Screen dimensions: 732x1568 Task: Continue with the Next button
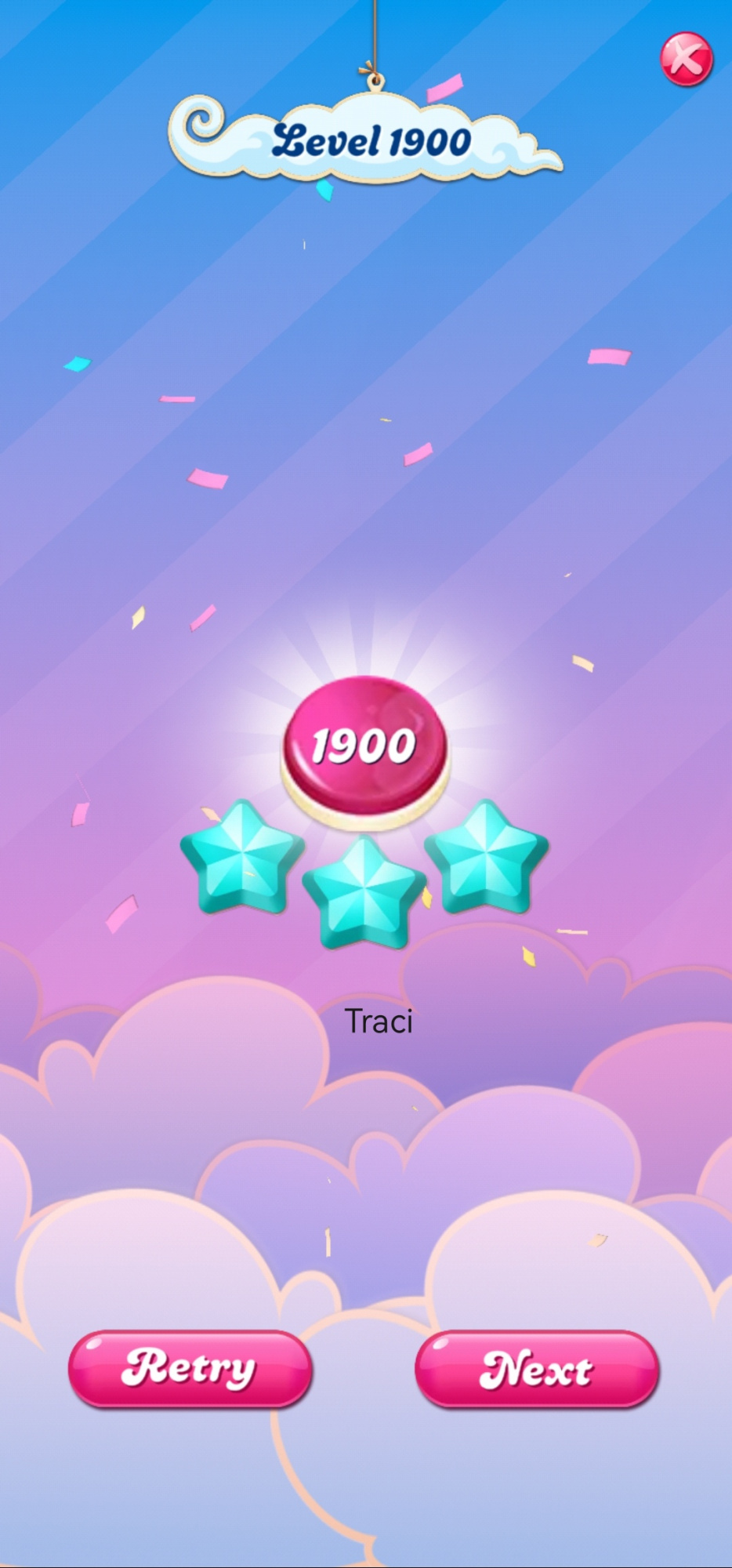[x=537, y=1369]
